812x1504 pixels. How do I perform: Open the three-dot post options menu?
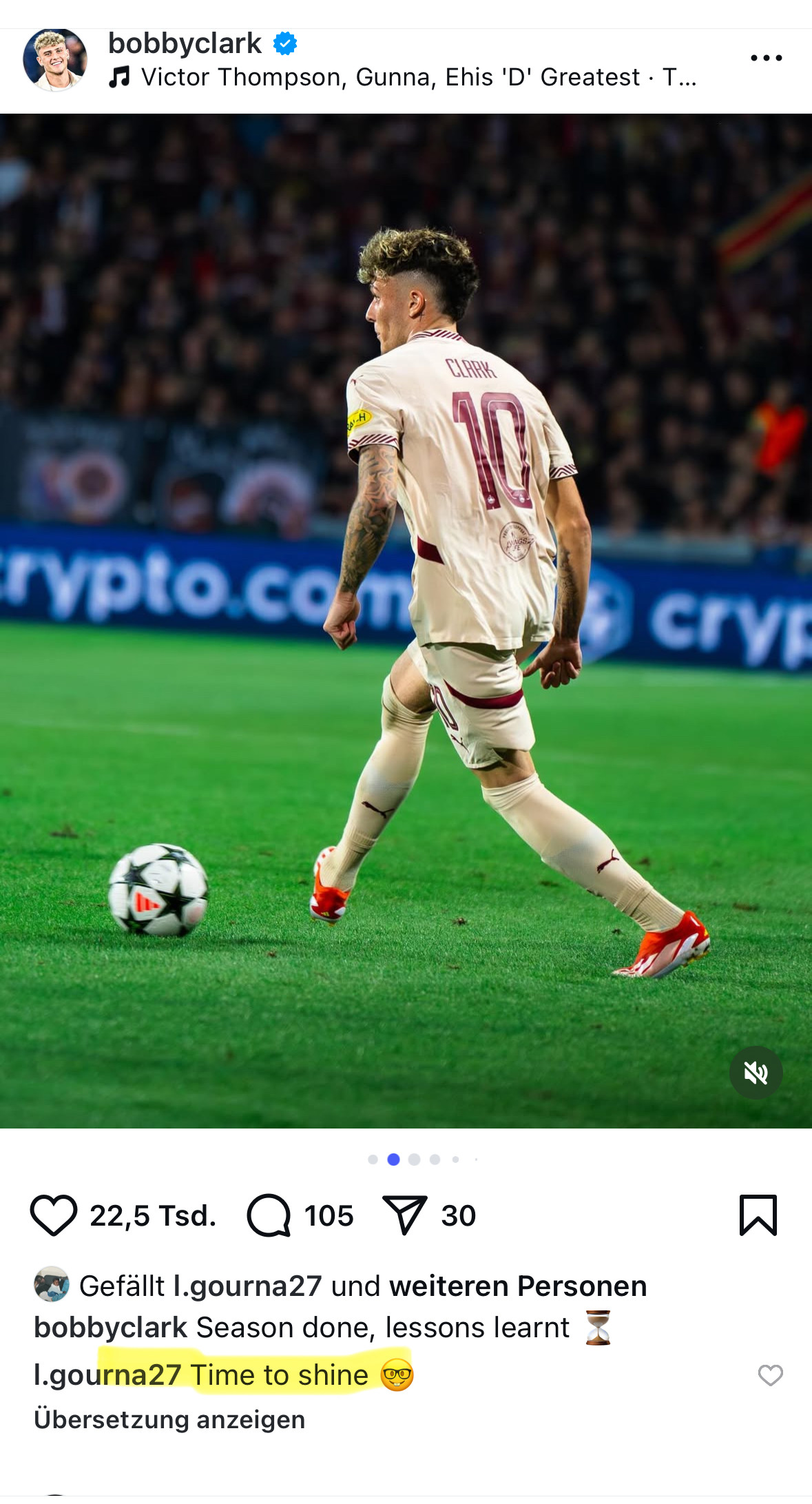pyautogui.click(x=766, y=59)
